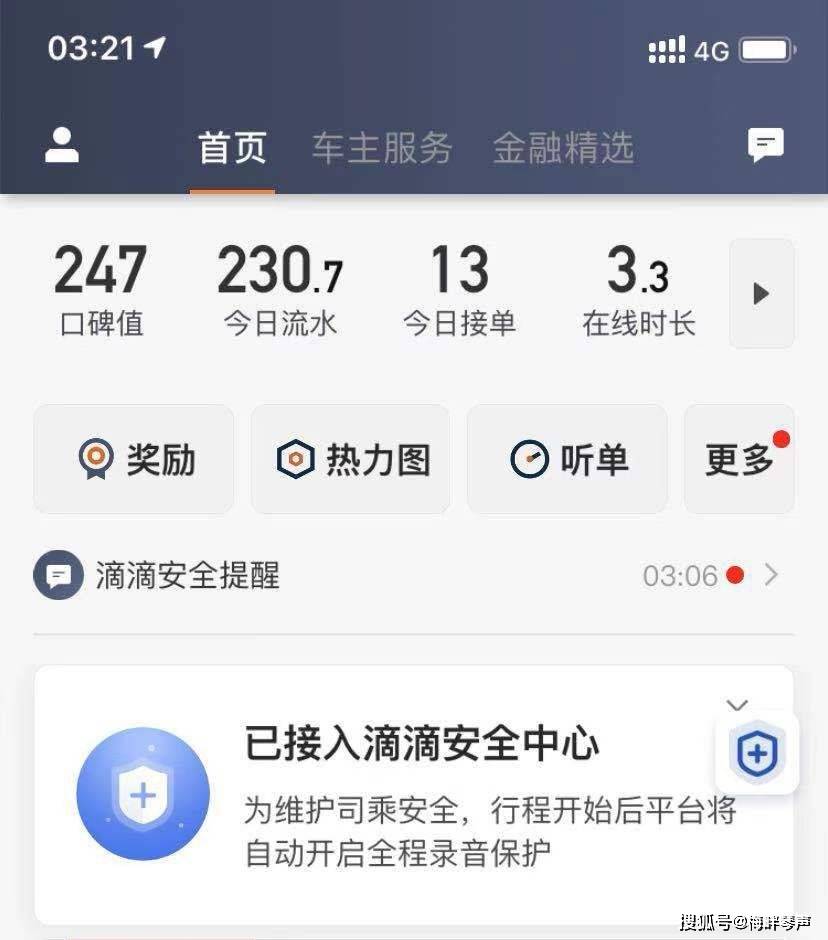
Task: Switch to the 车主服务 tab
Action: tap(381, 147)
